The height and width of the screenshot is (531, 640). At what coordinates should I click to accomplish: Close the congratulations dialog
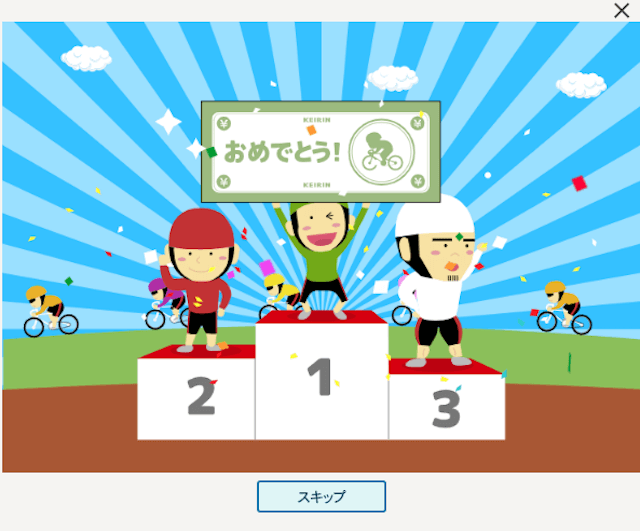(x=621, y=10)
